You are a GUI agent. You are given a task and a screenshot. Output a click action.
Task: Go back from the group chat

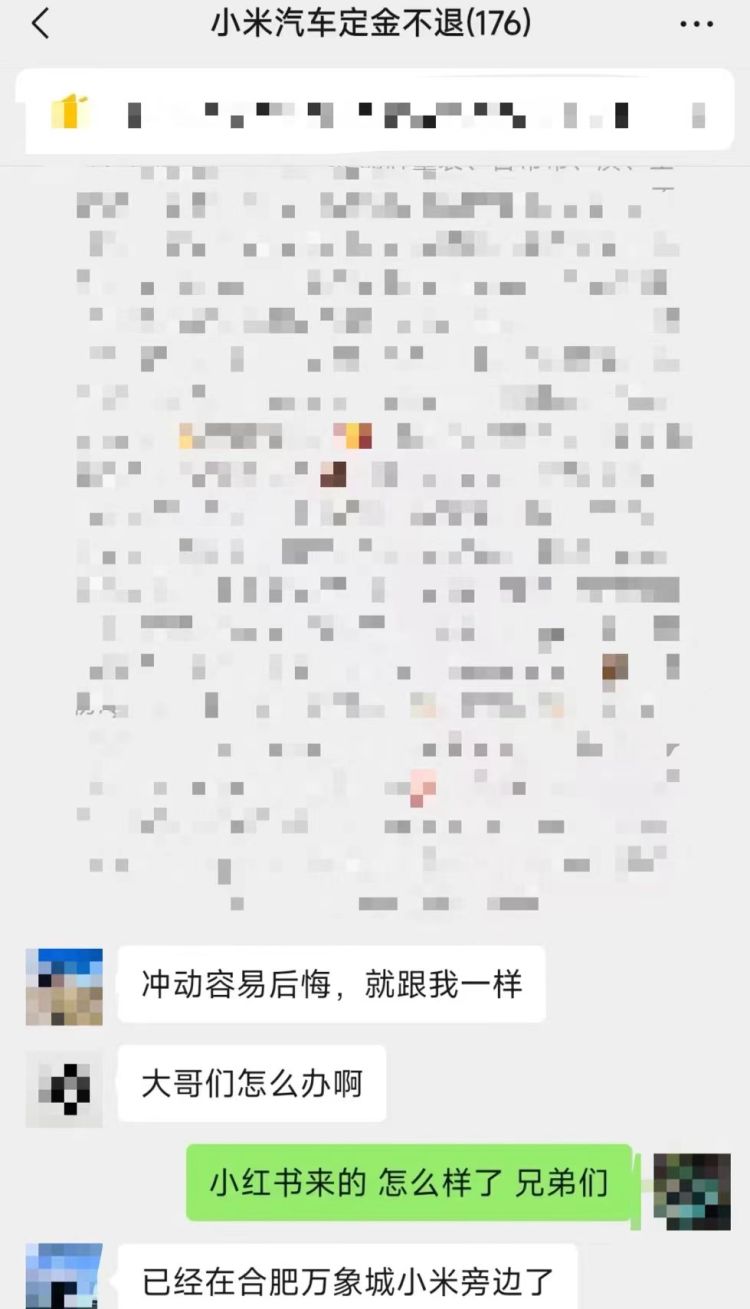click(40, 23)
